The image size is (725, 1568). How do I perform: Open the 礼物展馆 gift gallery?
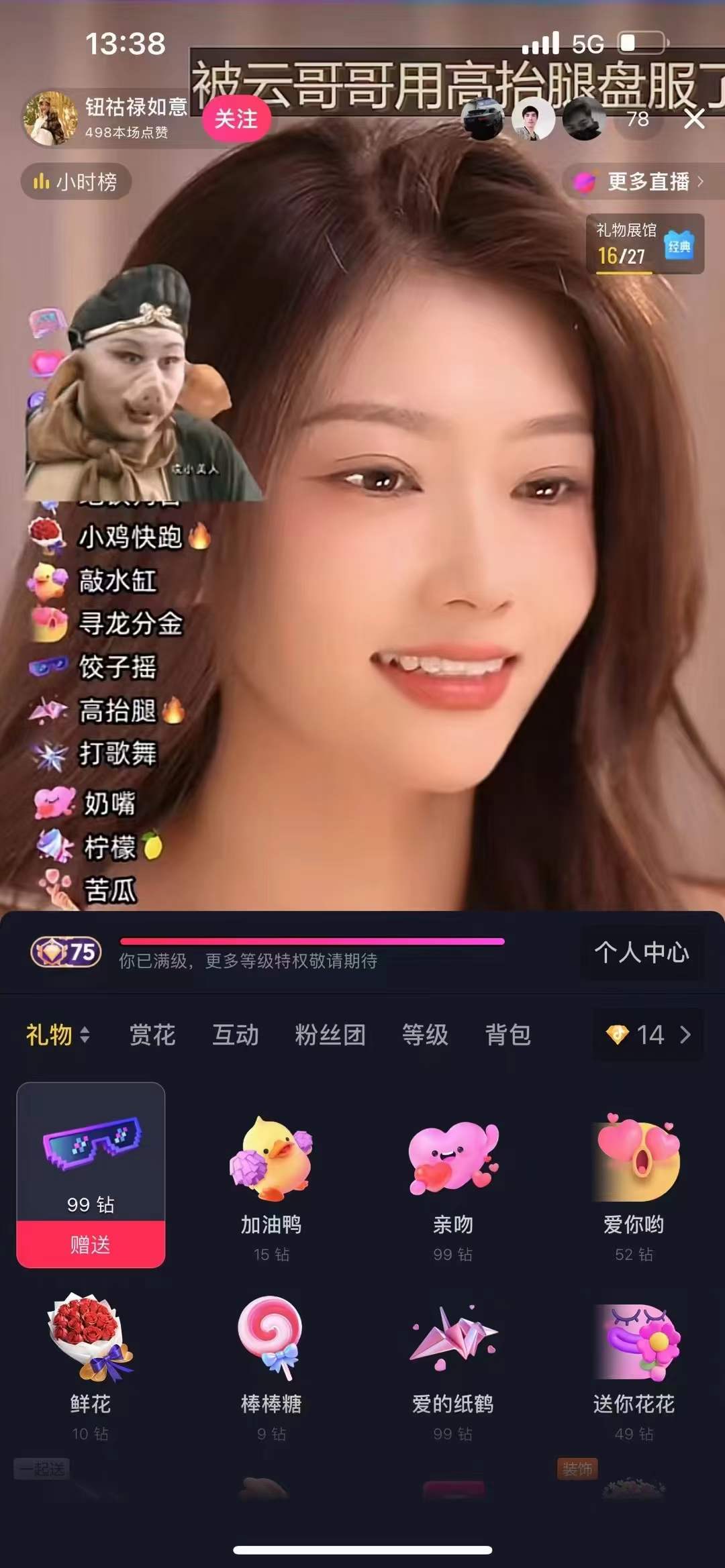click(644, 244)
